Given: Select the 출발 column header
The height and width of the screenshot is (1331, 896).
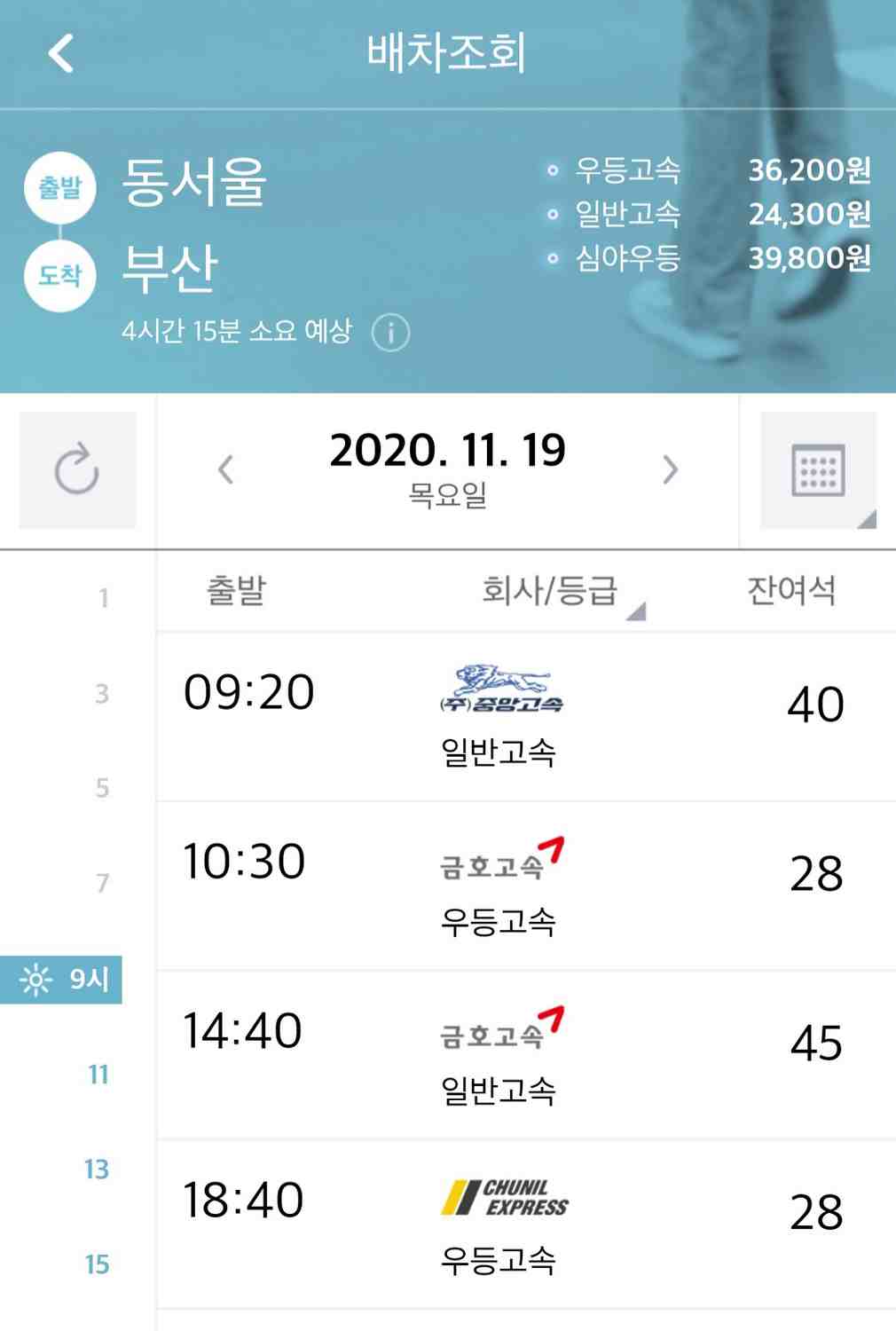Looking at the screenshot, I should 236,593.
